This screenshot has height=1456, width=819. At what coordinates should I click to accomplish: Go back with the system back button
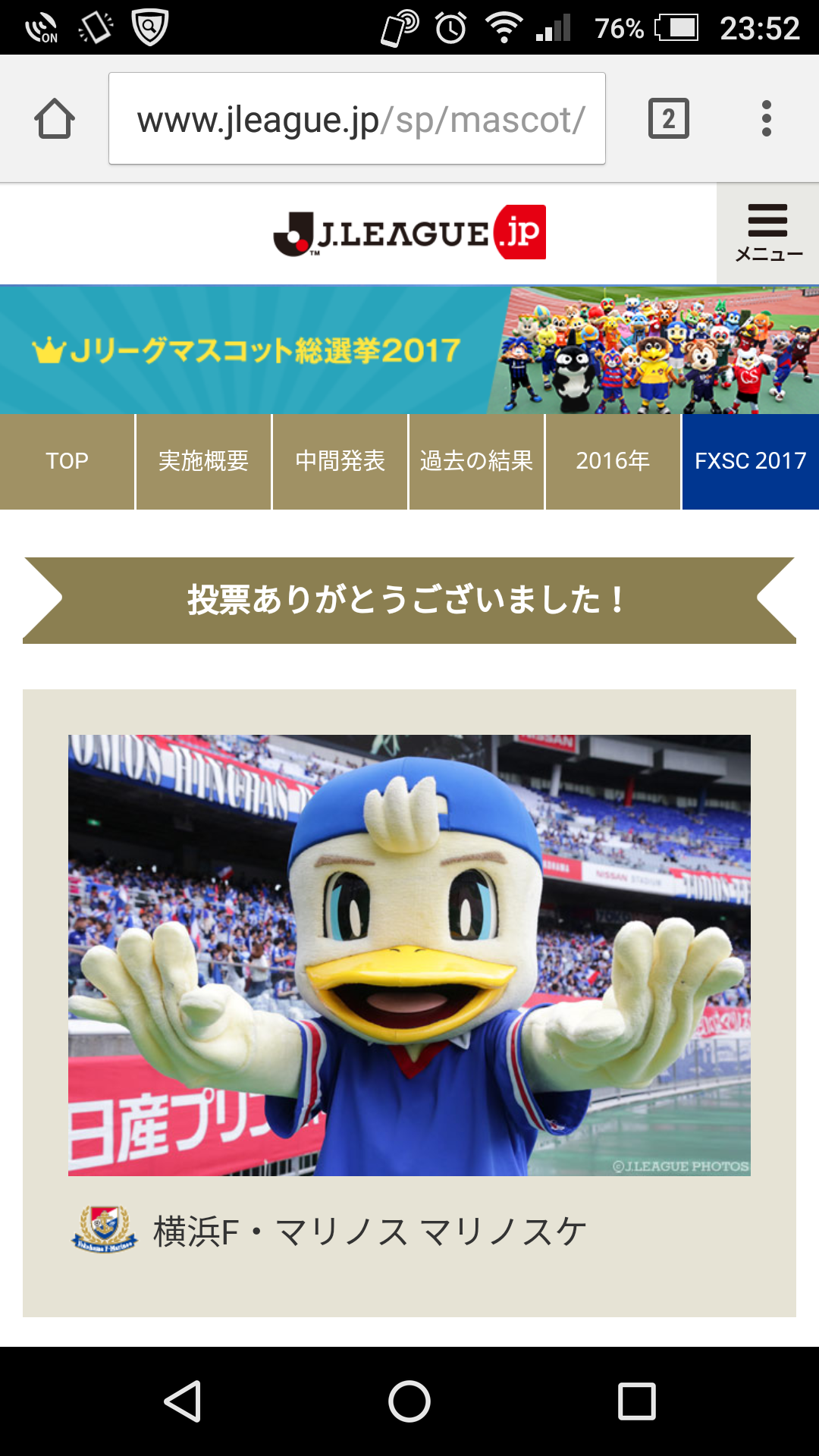(x=183, y=1401)
